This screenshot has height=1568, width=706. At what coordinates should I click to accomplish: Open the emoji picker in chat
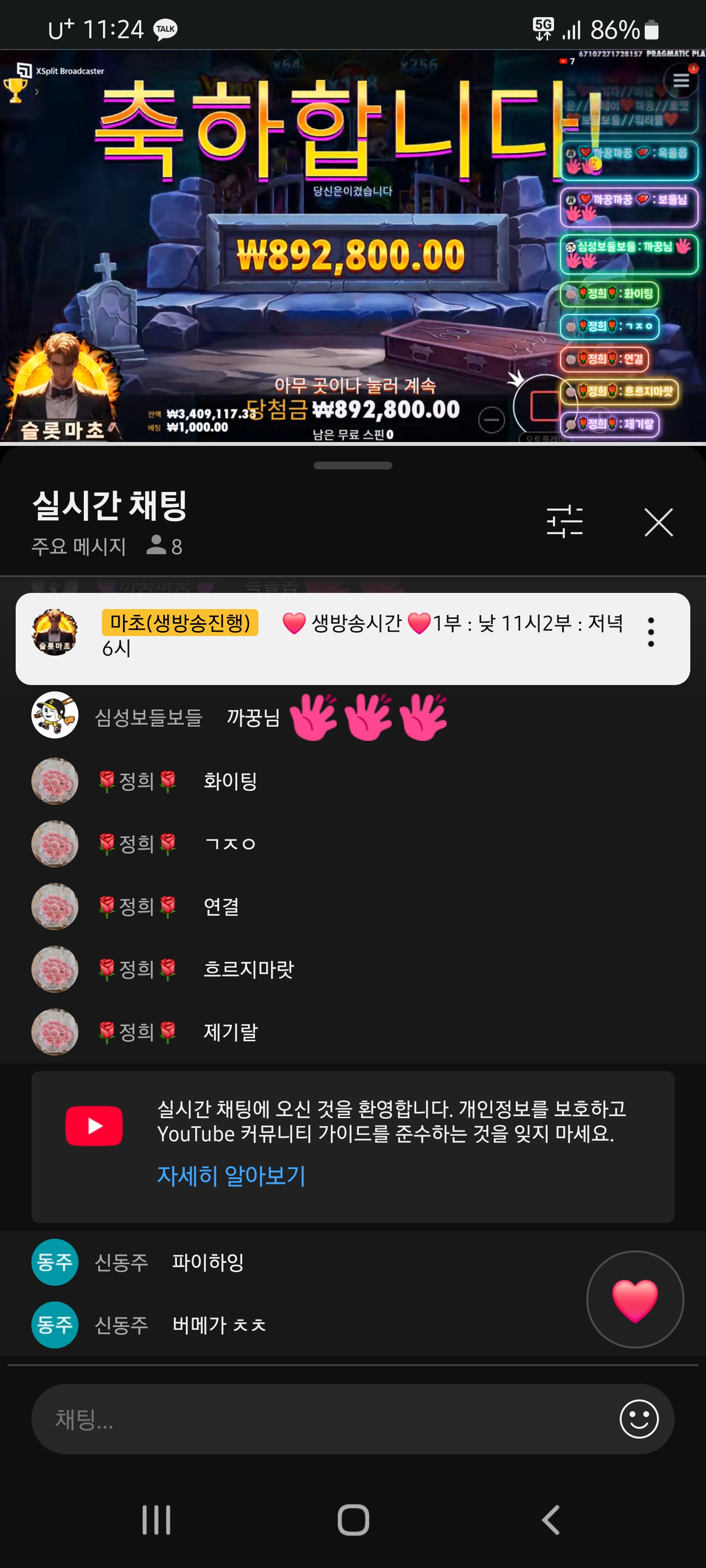click(638, 1419)
